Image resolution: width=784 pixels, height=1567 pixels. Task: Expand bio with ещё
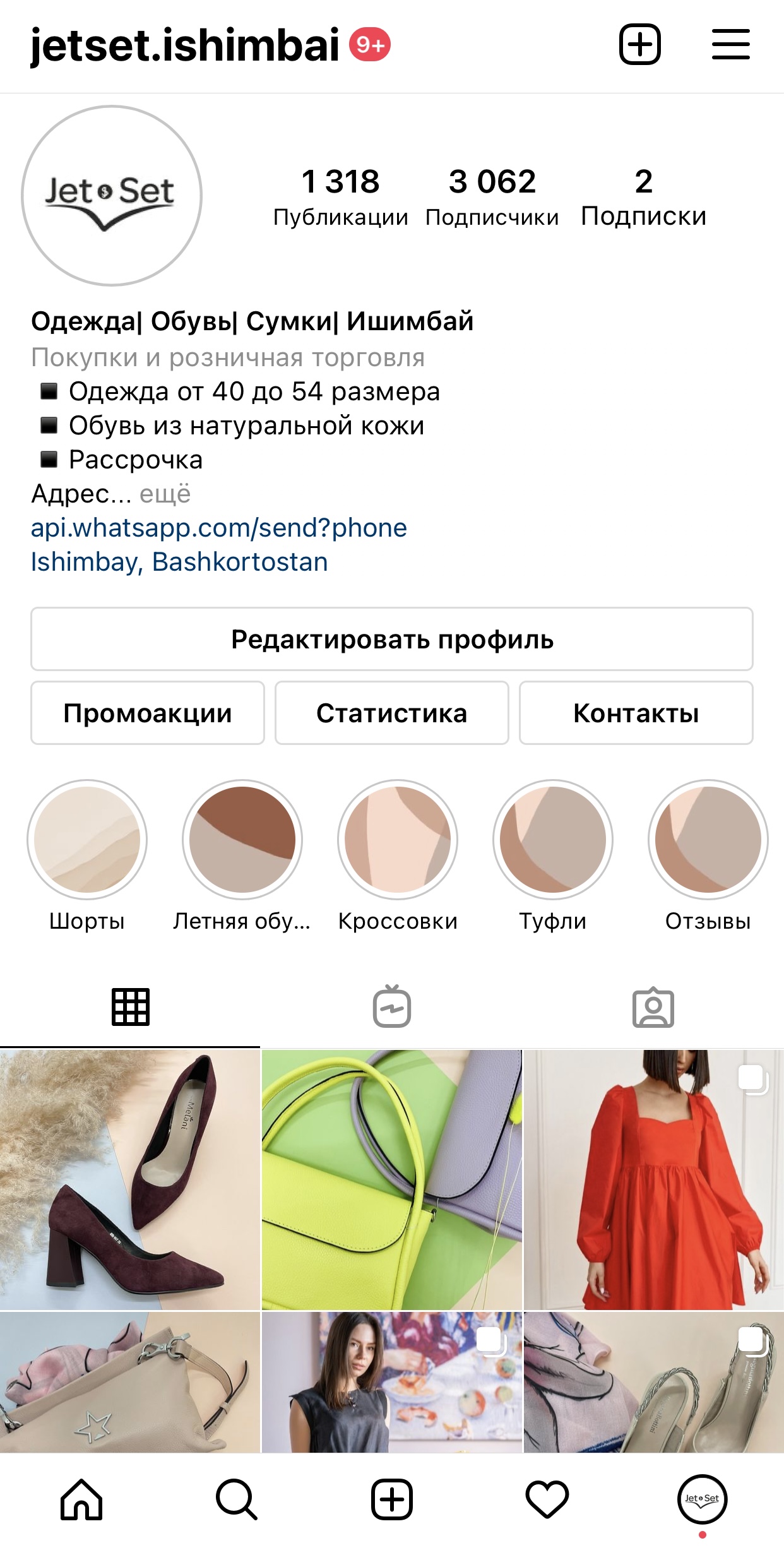(165, 494)
